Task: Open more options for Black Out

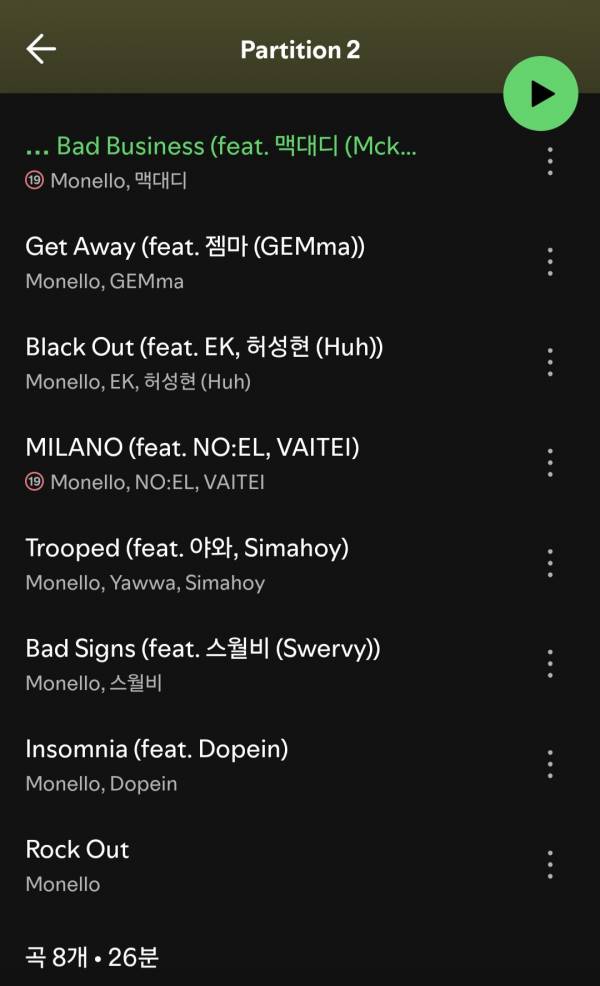Action: click(550, 362)
